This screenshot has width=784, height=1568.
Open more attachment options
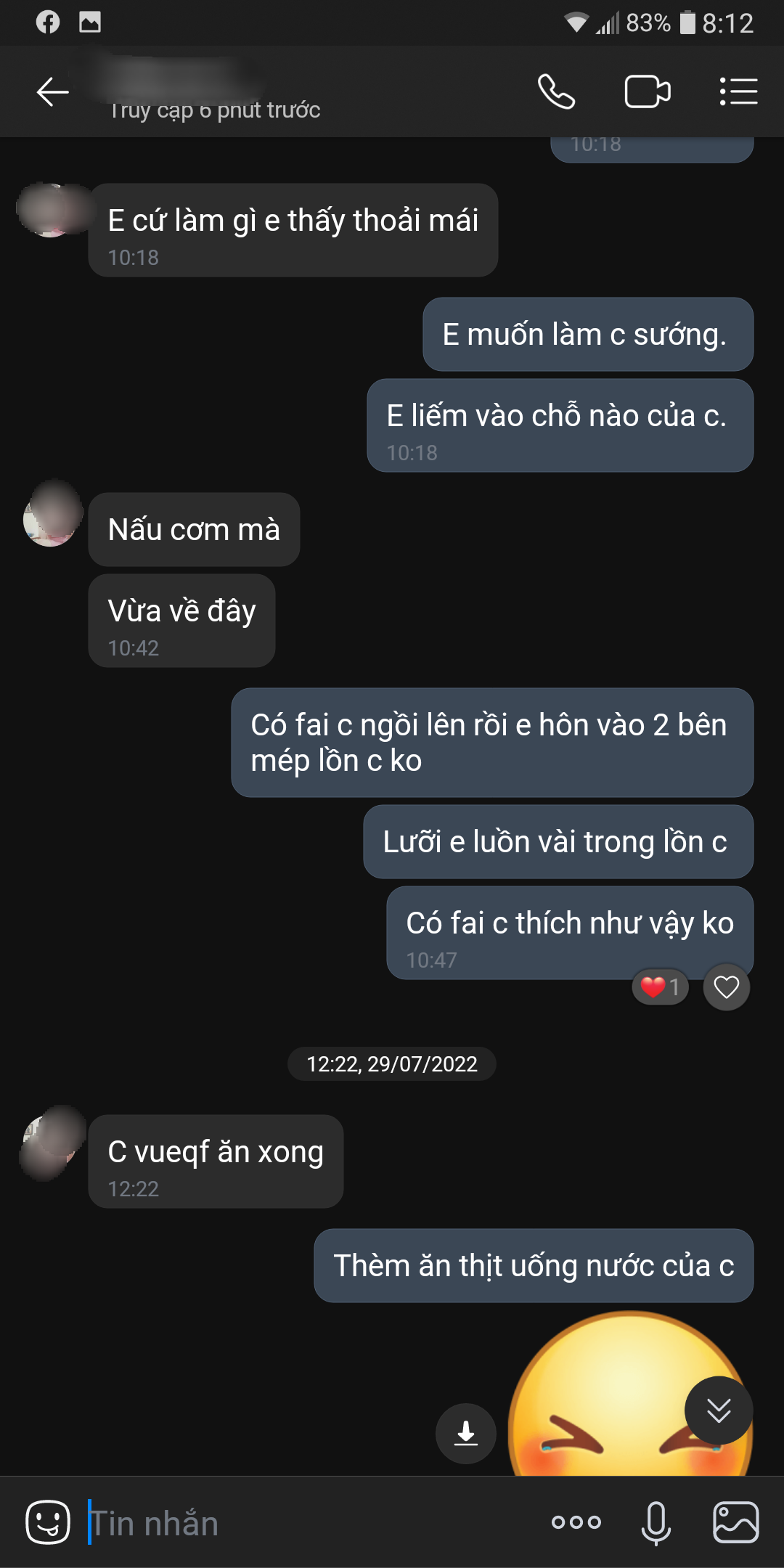click(x=576, y=1522)
